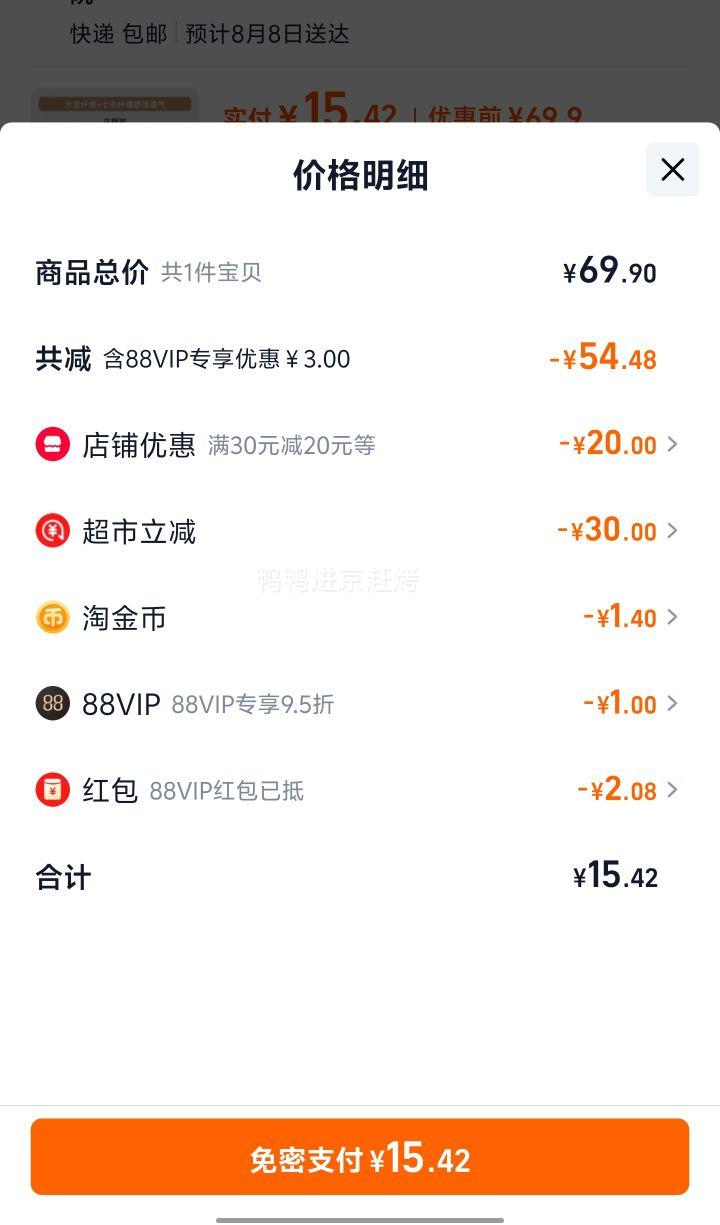Open the 店铺优惠 discount details via its icon
The image size is (720, 1225).
tap(52, 444)
